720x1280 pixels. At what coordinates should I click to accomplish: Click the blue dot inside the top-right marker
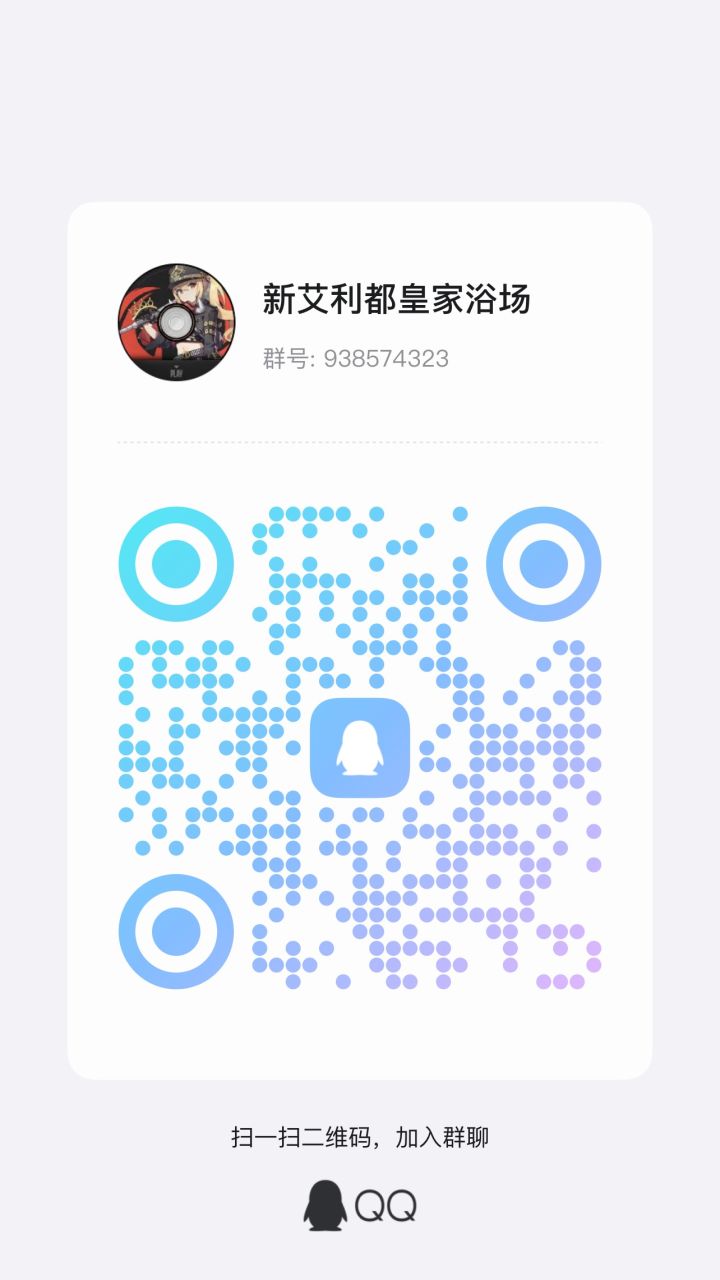pos(545,562)
